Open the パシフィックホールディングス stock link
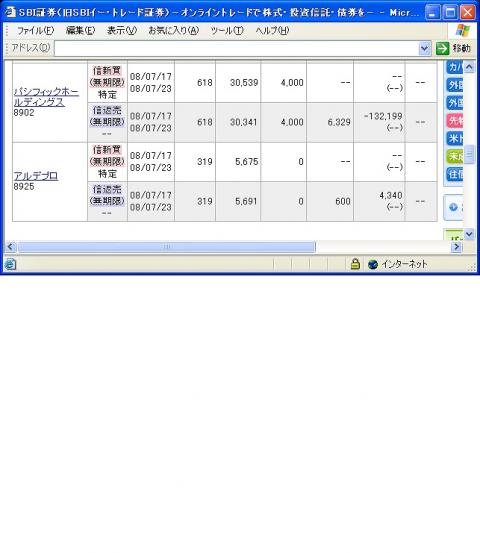The height and width of the screenshot is (553, 480). 46,97
